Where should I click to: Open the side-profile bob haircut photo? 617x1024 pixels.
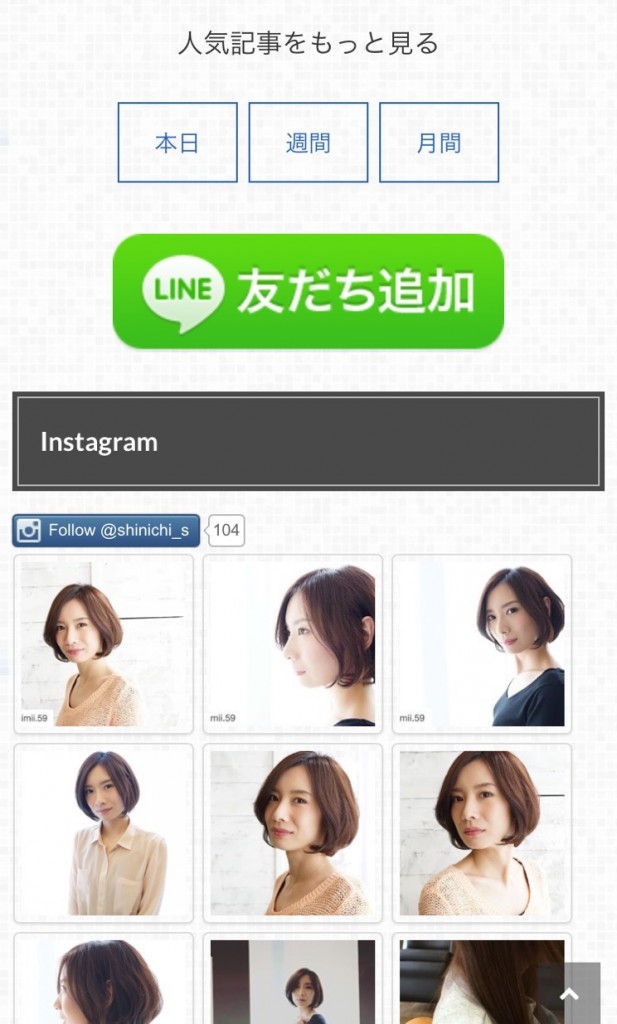click(293, 644)
